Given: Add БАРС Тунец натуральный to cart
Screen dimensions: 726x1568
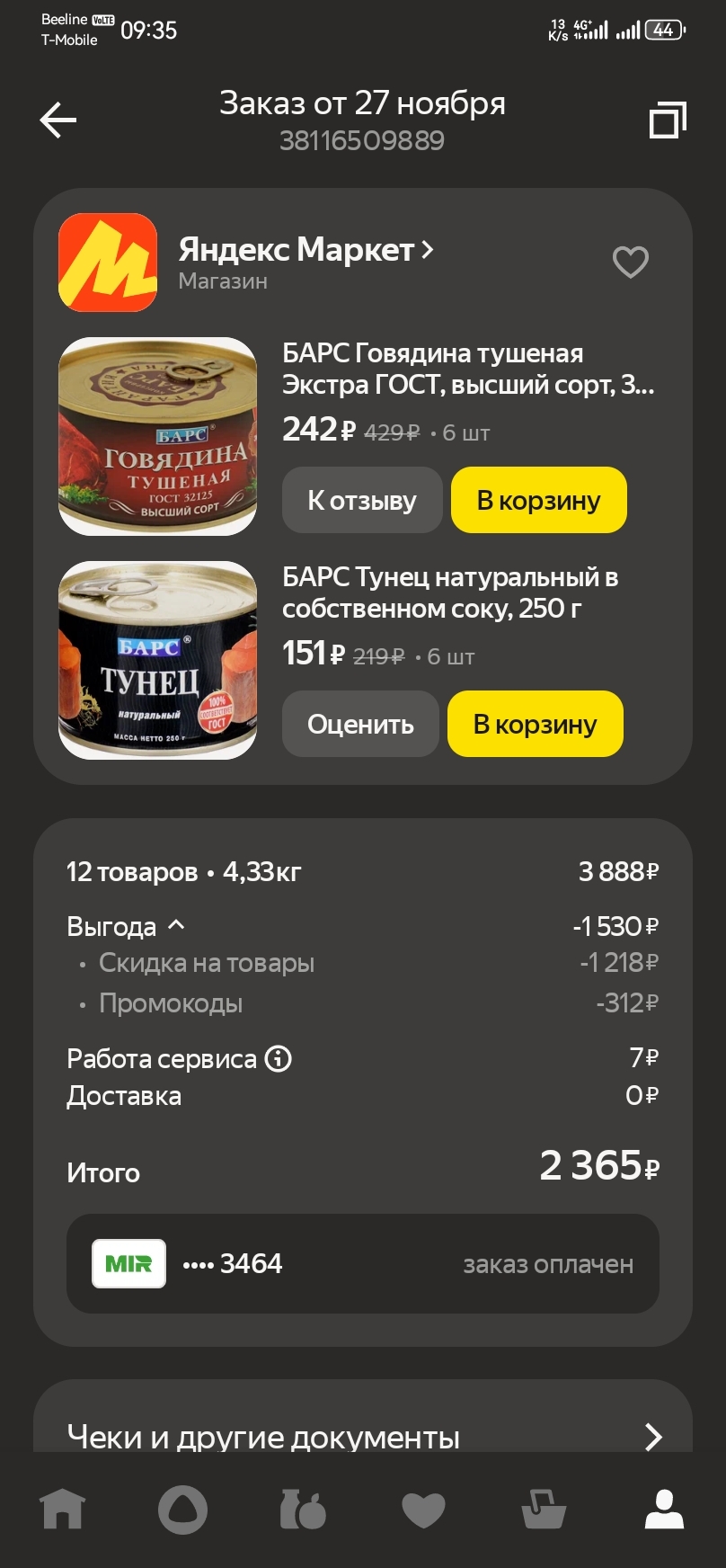Looking at the screenshot, I should pos(535,724).
